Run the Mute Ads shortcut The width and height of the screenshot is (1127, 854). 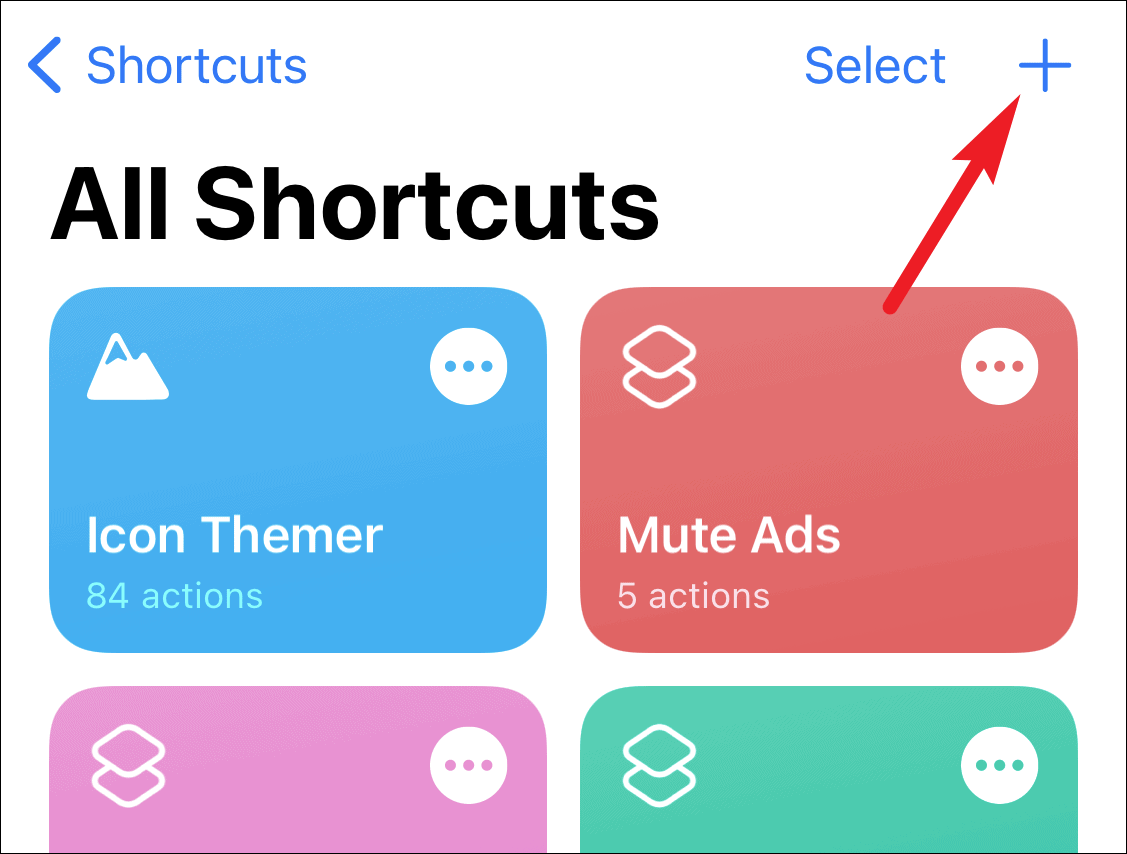(829, 470)
